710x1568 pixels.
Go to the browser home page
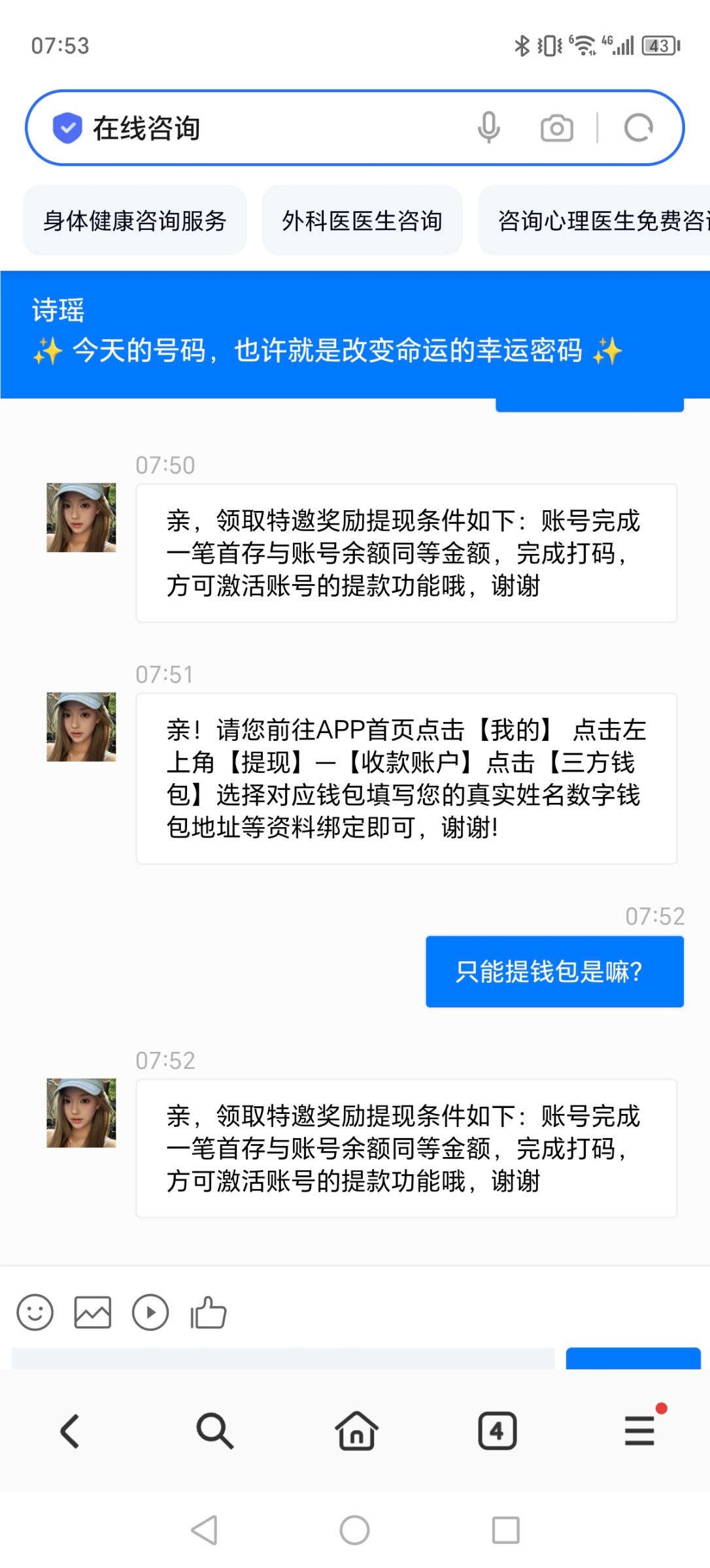[x=356, y=1431]
